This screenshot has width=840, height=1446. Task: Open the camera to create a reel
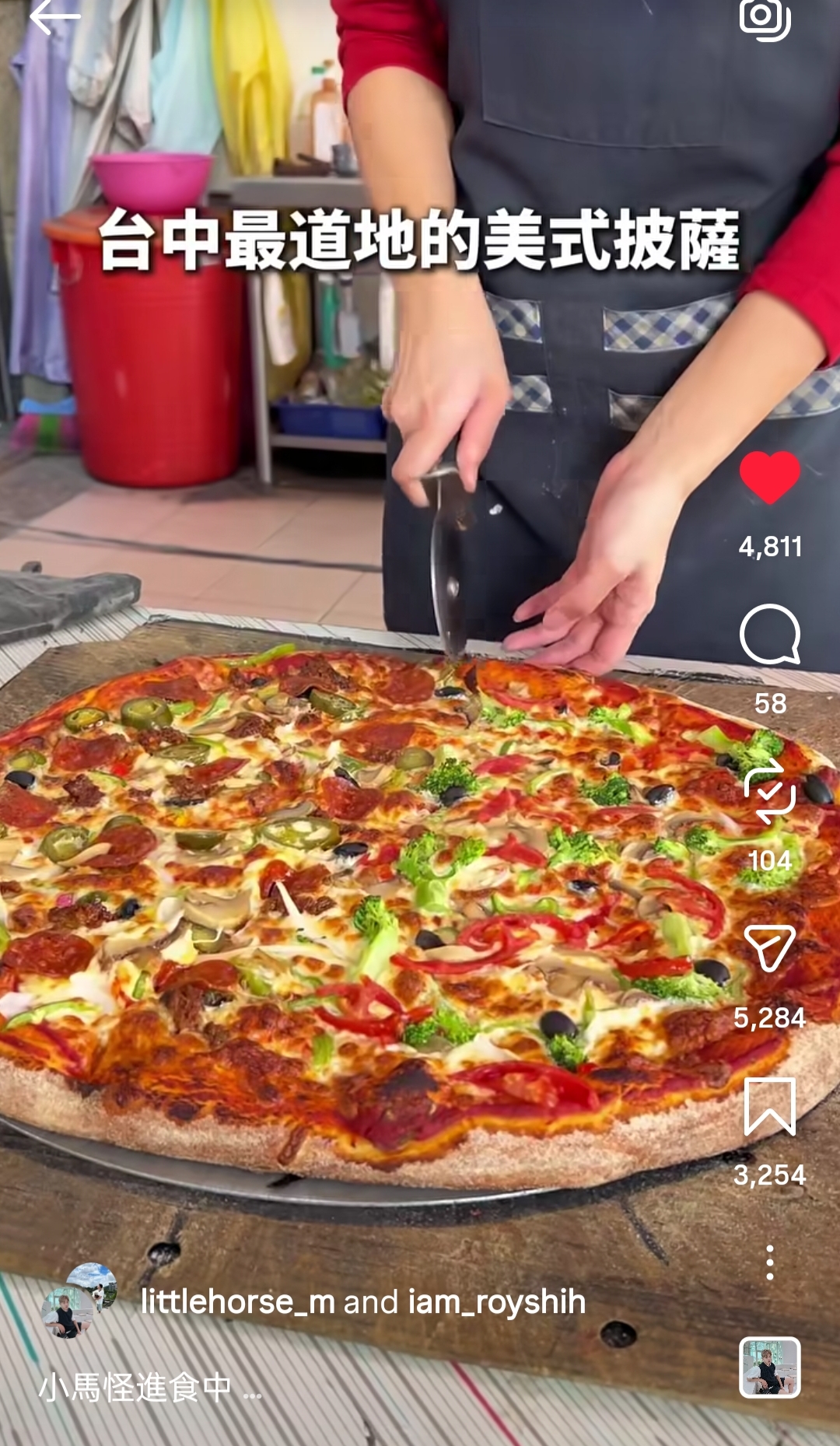click(765, 17)
